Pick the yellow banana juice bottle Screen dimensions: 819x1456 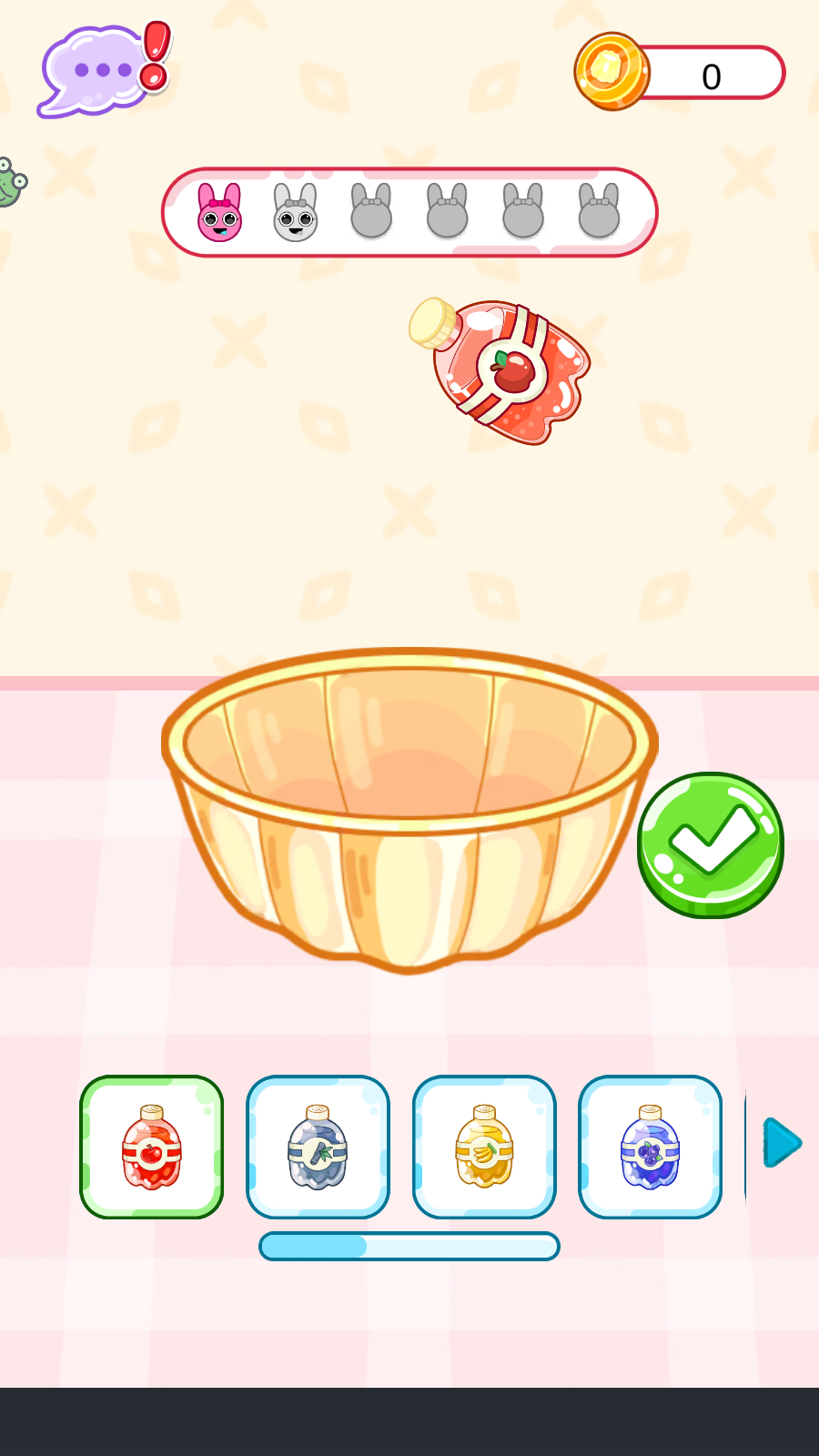tap(484, 1147)
